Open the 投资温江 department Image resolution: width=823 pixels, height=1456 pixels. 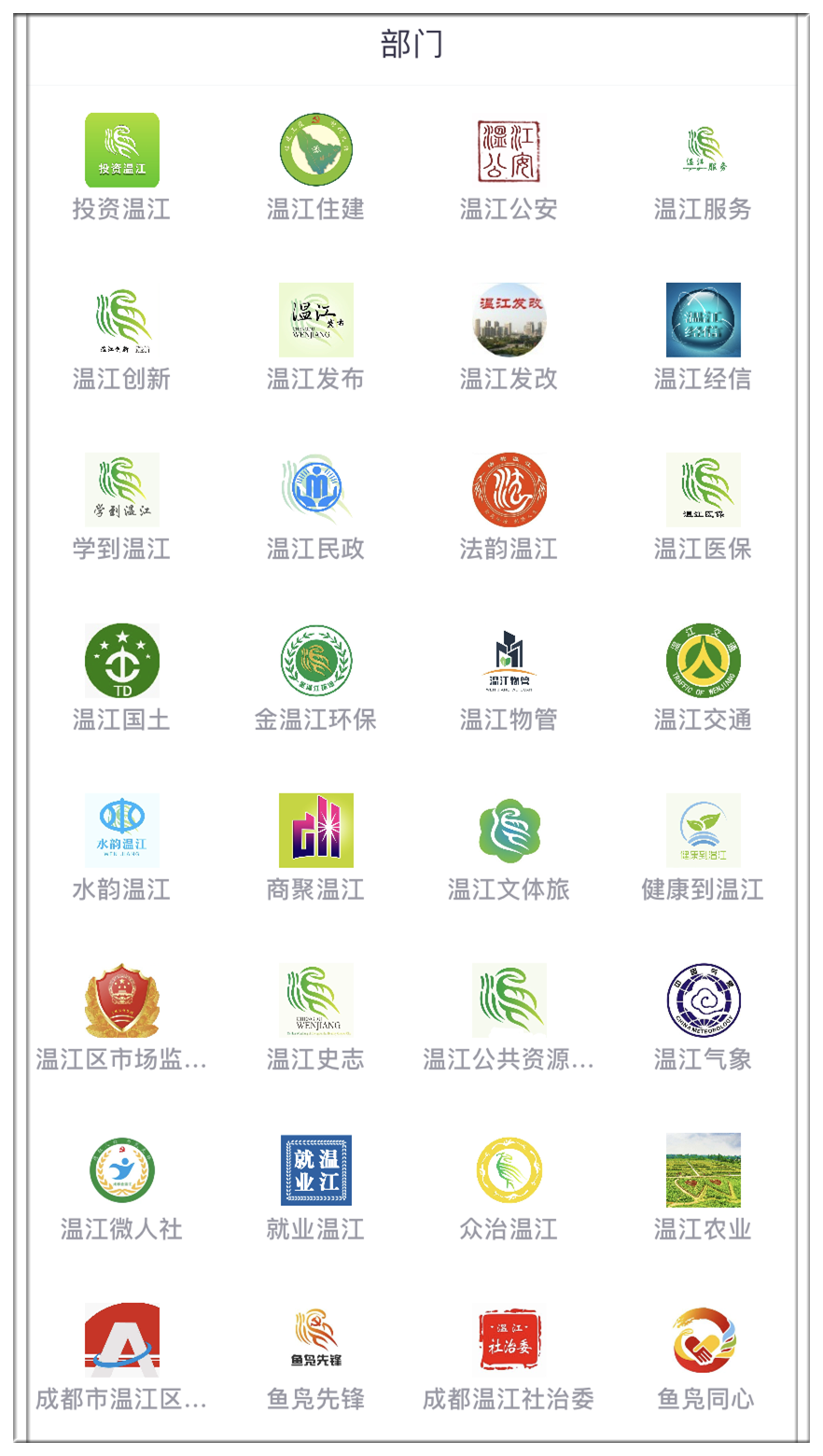tap(122, 151)
